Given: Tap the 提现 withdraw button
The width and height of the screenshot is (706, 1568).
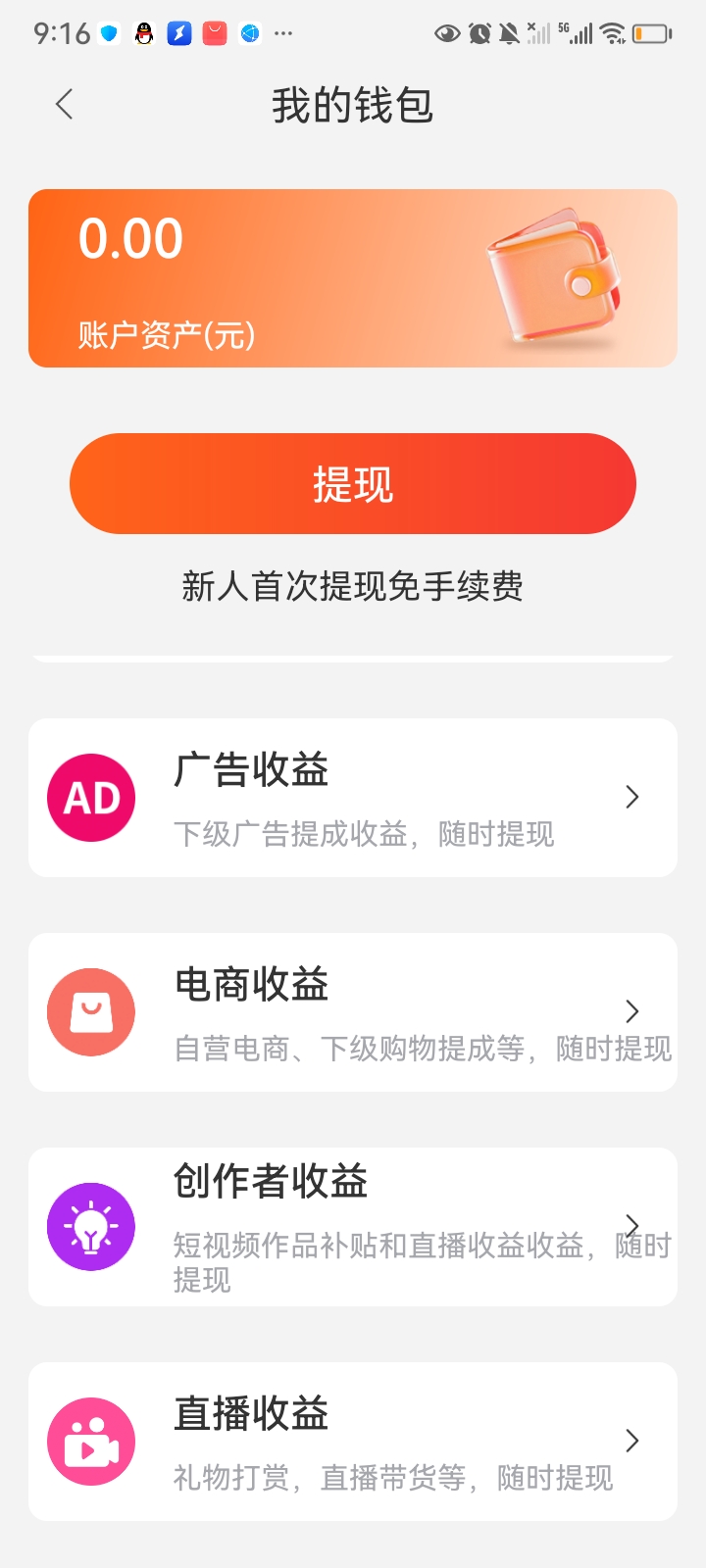Looking at the screenshot, I should pos(353,484).
